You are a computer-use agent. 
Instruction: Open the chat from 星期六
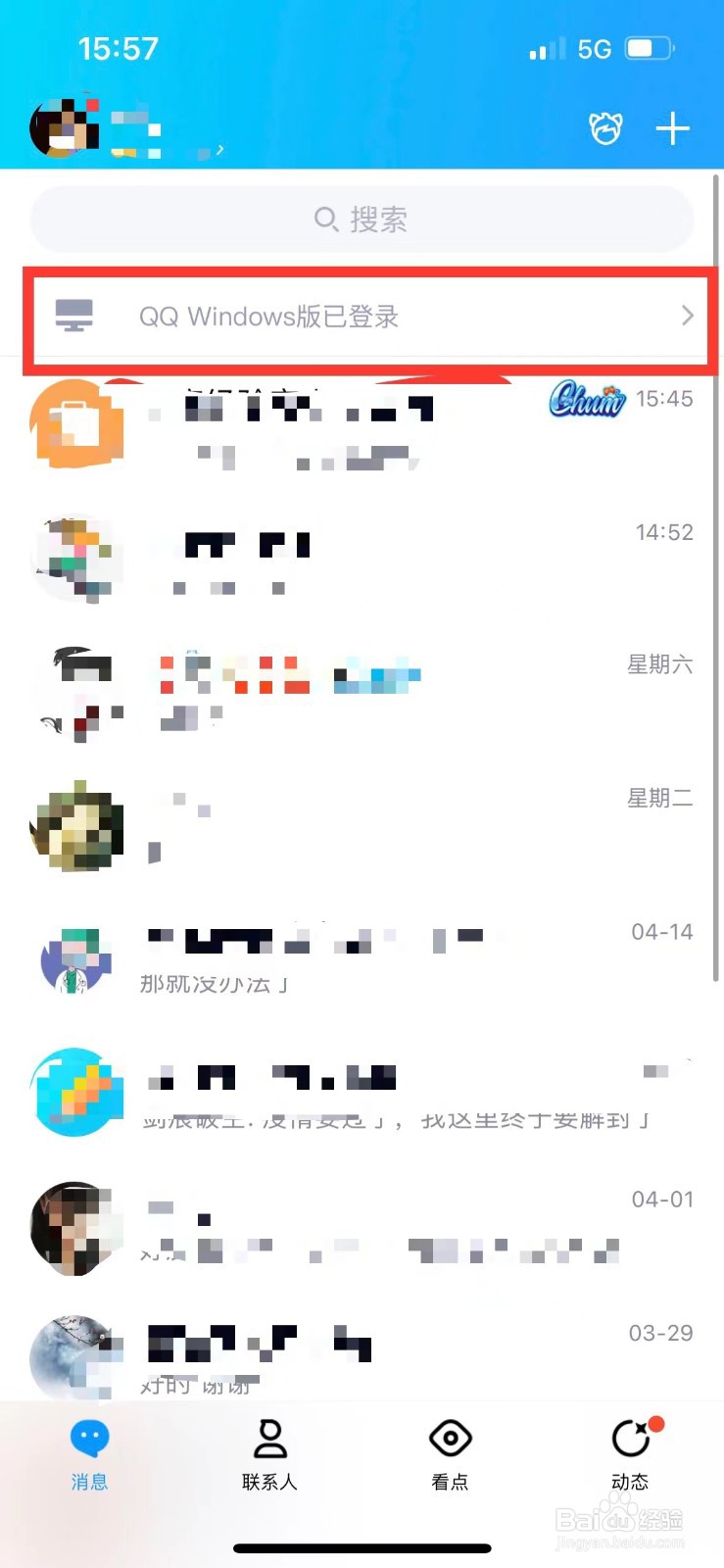click(362, 686)
